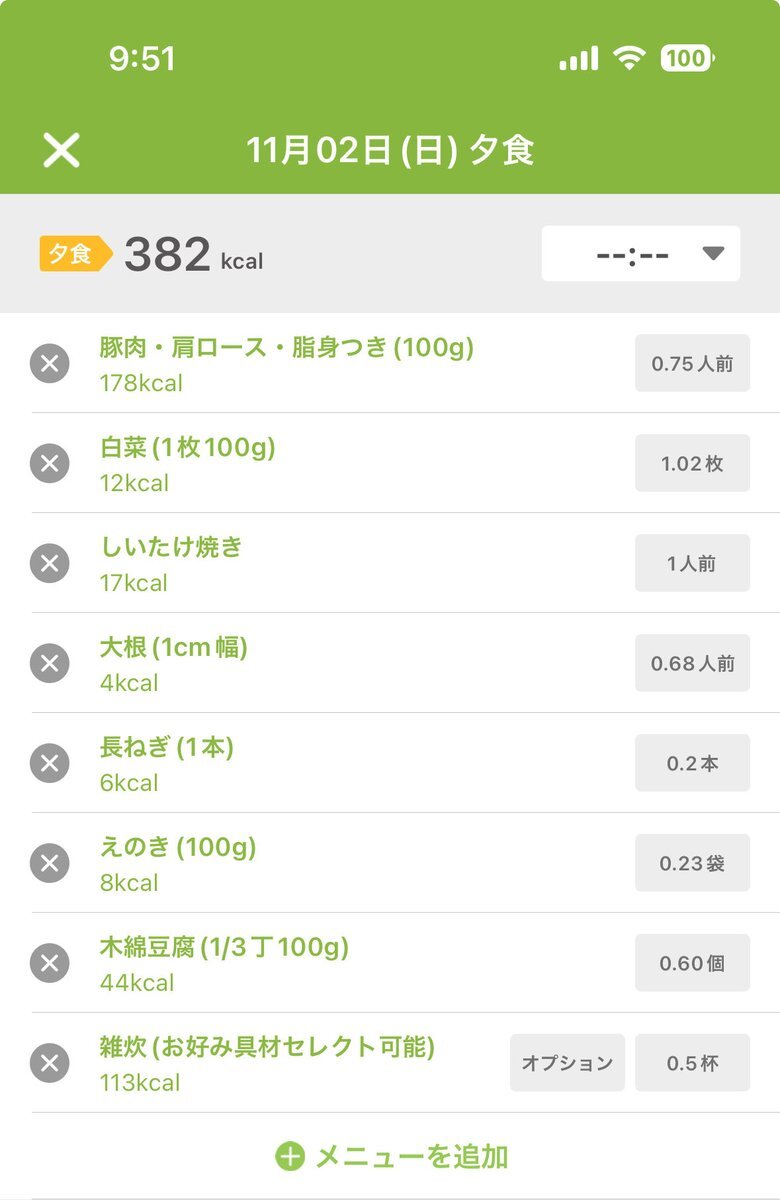
Task: Edit the 0.2本 quantity
Action: [x=692, y=763]
